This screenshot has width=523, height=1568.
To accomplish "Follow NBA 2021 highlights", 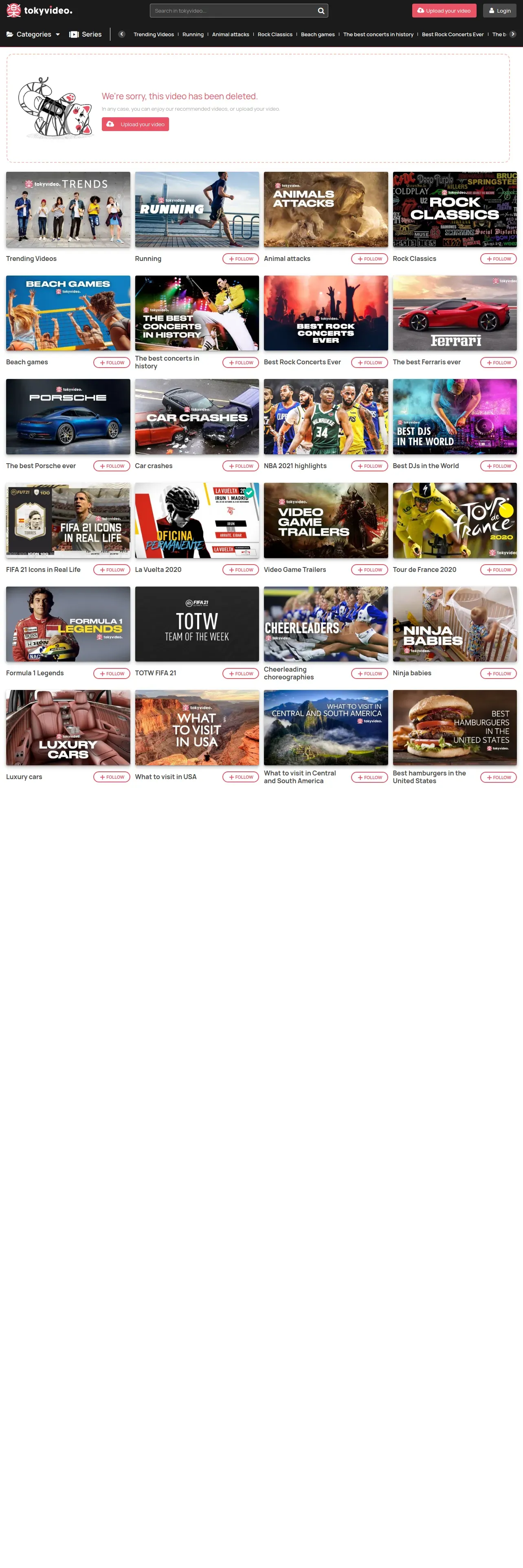I will coord(369,466).
